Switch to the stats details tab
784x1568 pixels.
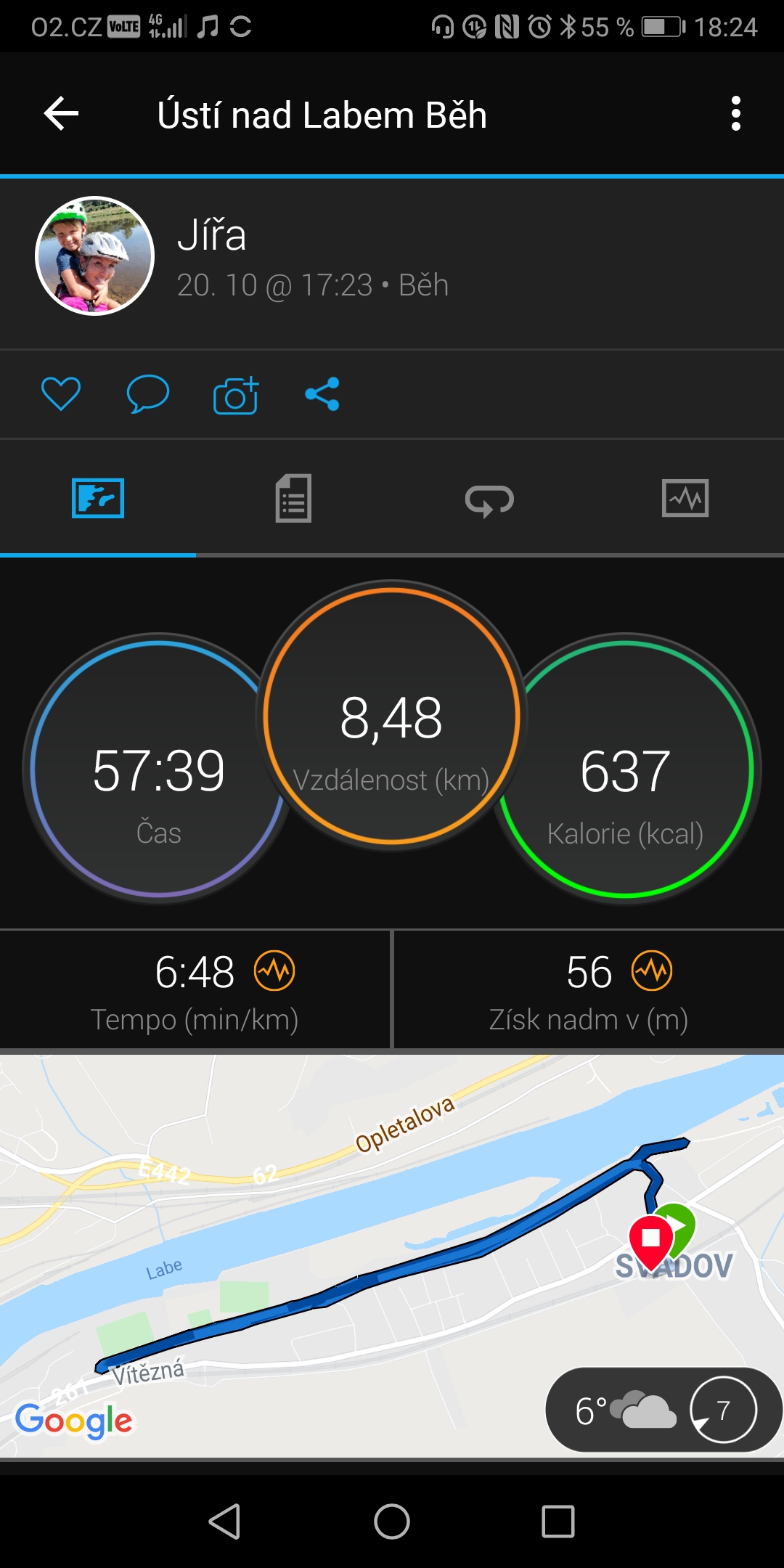(293, 499)
